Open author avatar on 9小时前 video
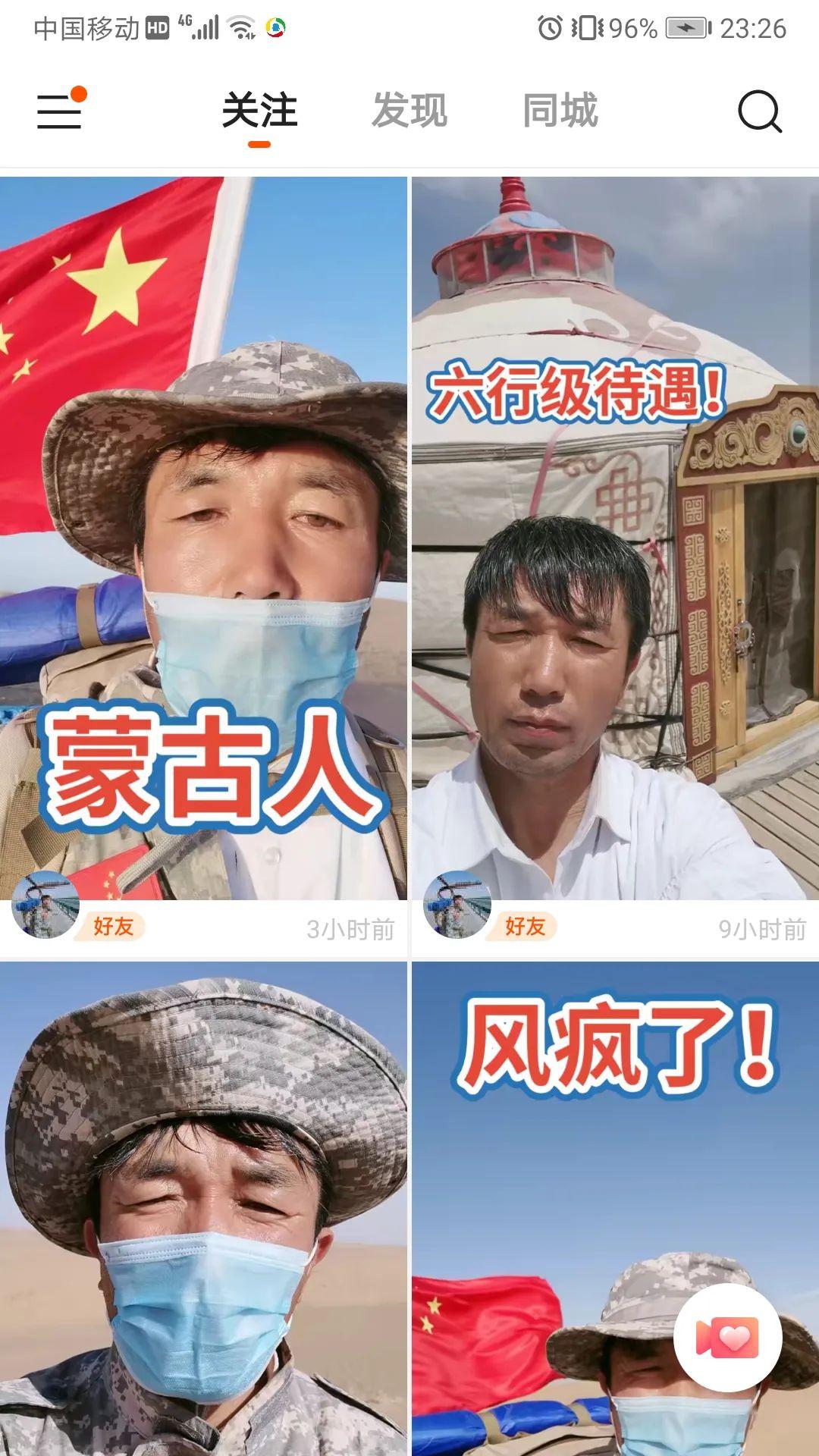Screen dimensions: 819x1456 pyautogui.click(x=457, y=905)
